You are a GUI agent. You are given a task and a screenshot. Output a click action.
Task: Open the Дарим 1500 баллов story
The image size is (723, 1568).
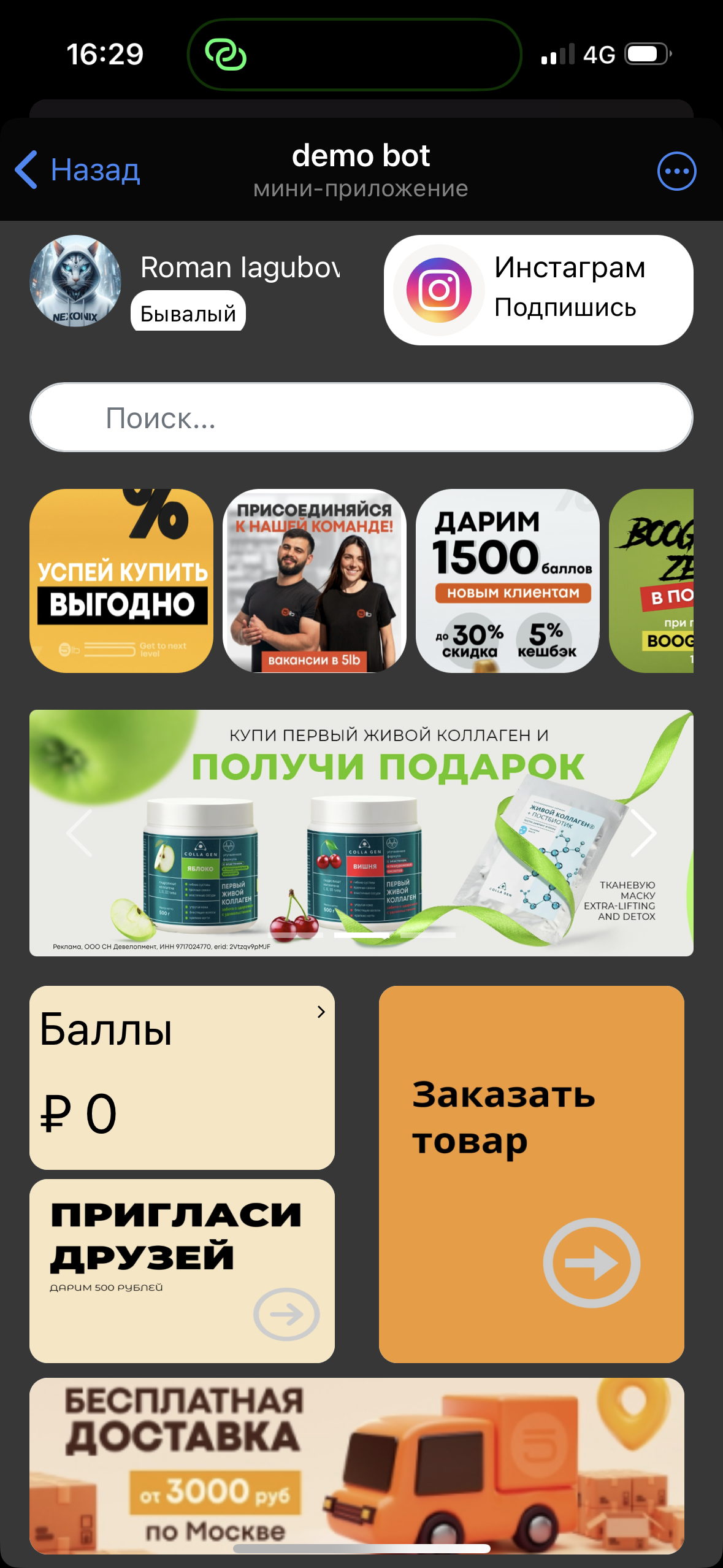(x=507, y=580)
